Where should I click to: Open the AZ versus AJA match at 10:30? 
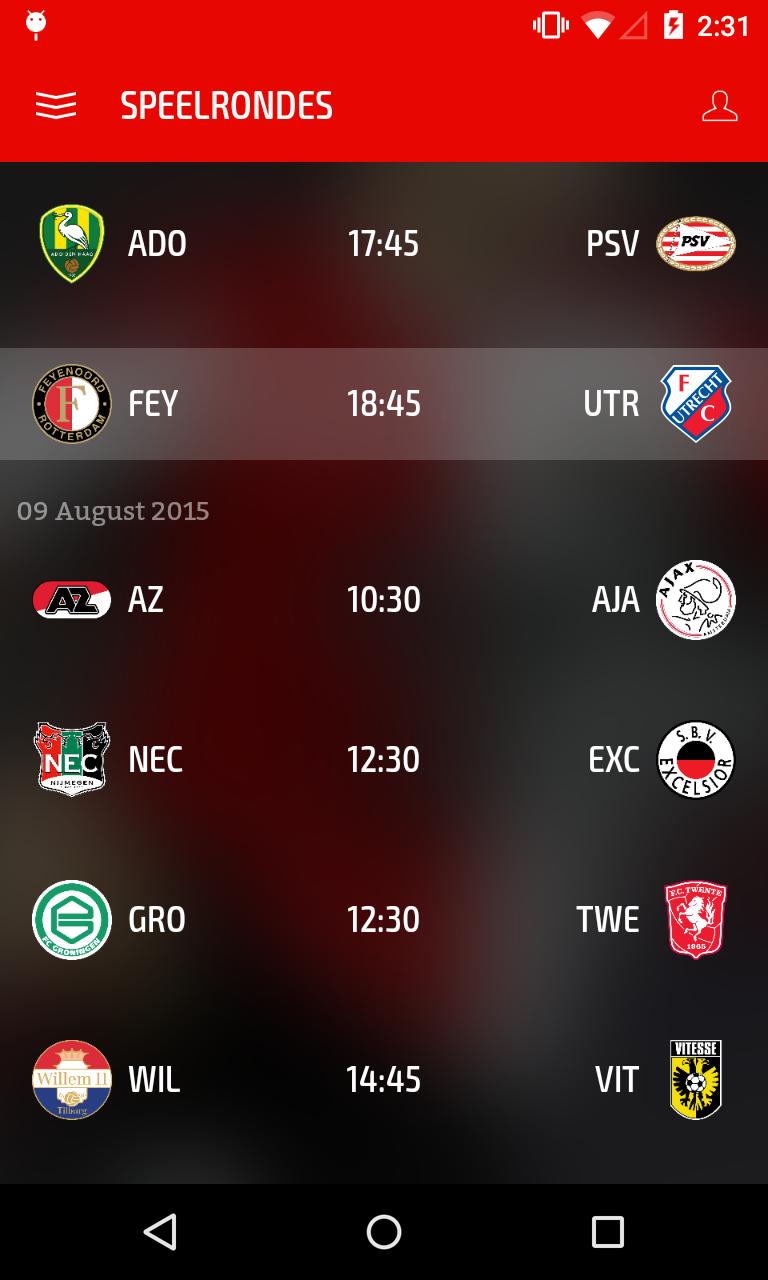coord(384,599)
